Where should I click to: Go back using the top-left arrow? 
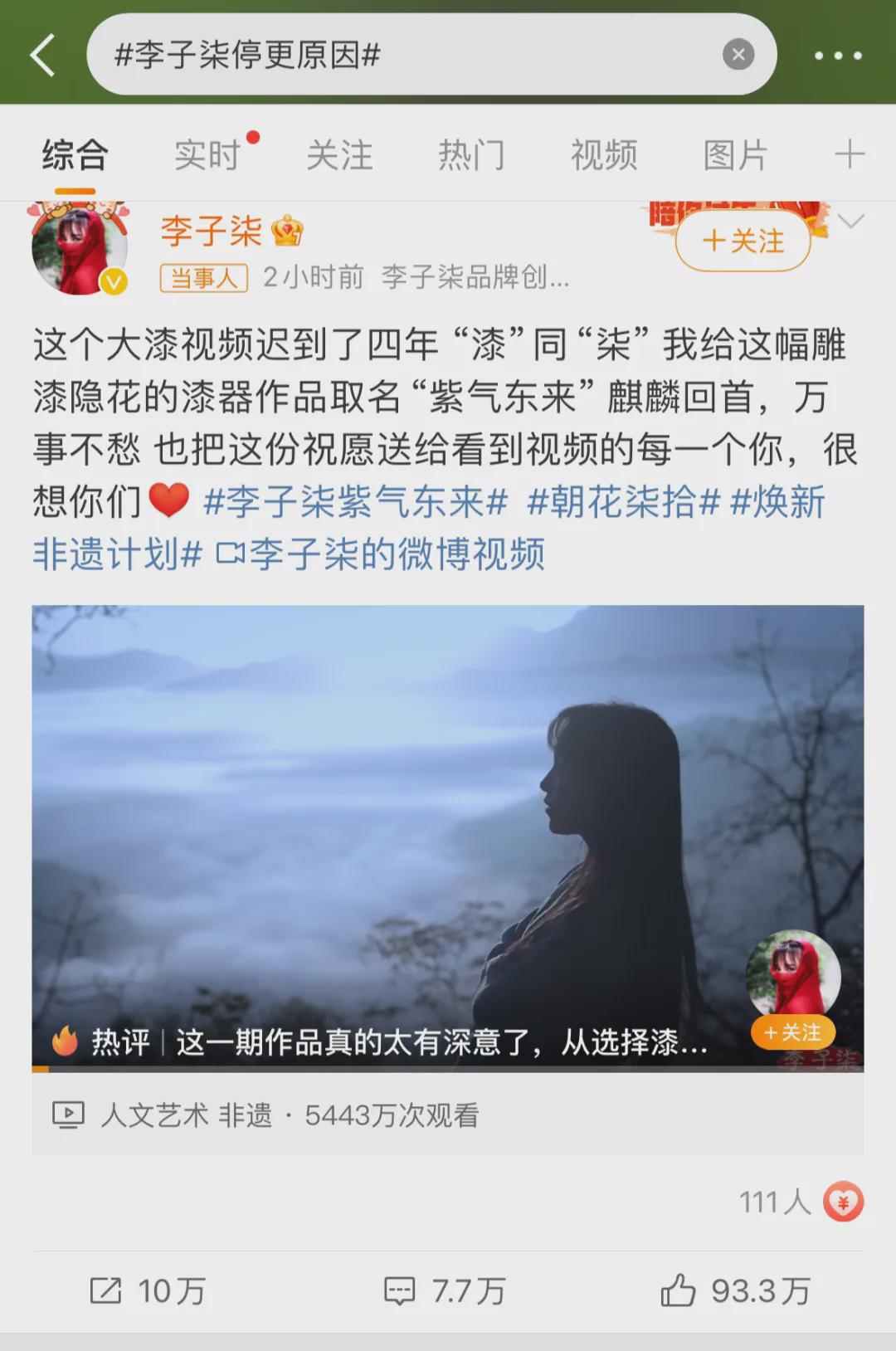tap(43, 55)
